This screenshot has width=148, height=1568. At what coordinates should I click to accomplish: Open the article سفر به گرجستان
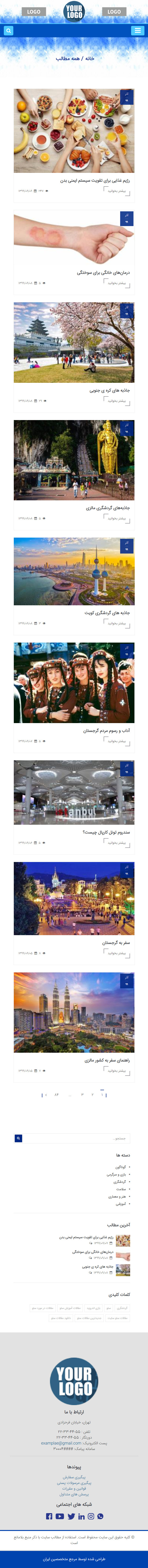pyautogui.click(x=116, y=943)
